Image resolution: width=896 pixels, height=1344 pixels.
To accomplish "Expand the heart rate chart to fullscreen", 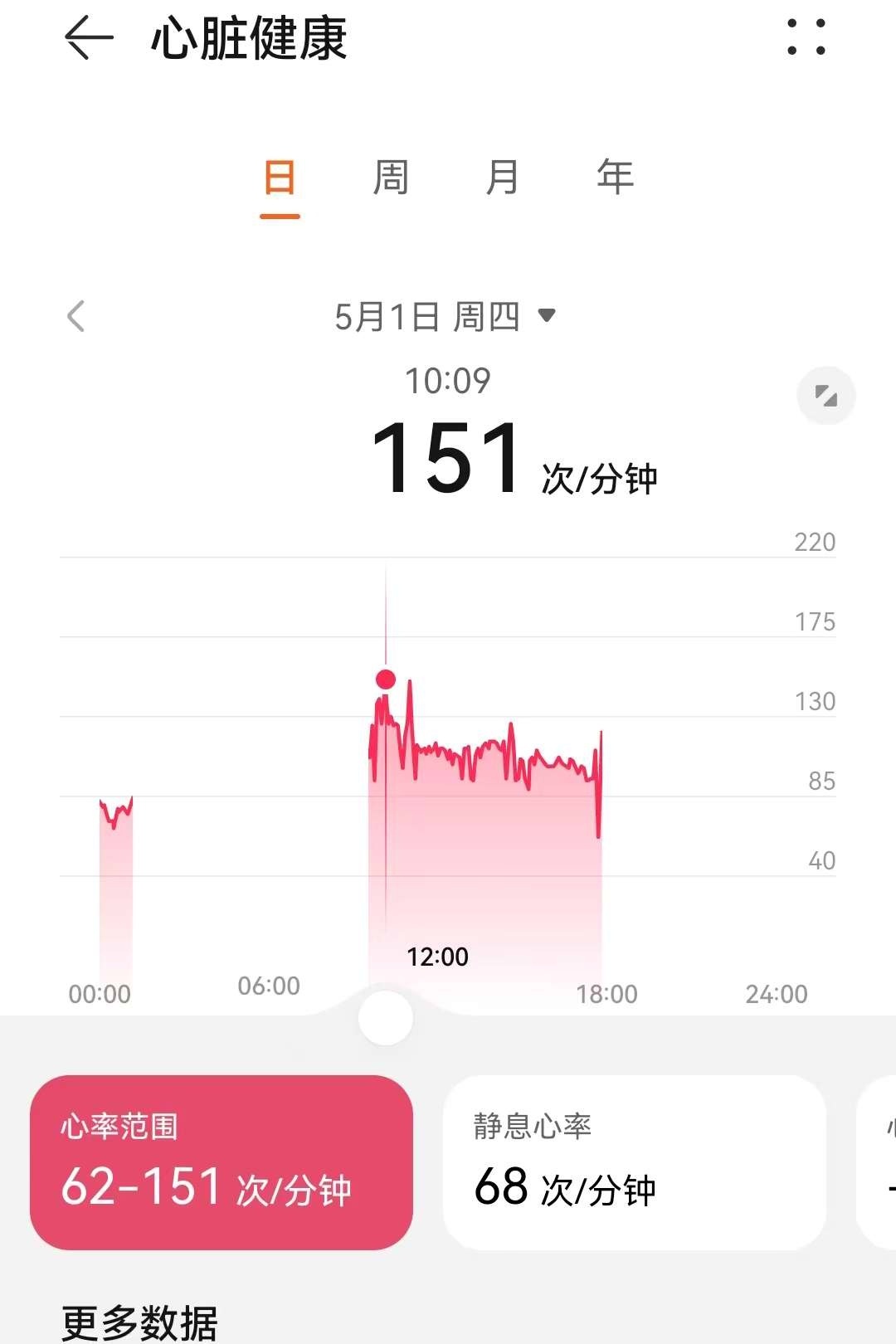I will (x=825, y=396).
